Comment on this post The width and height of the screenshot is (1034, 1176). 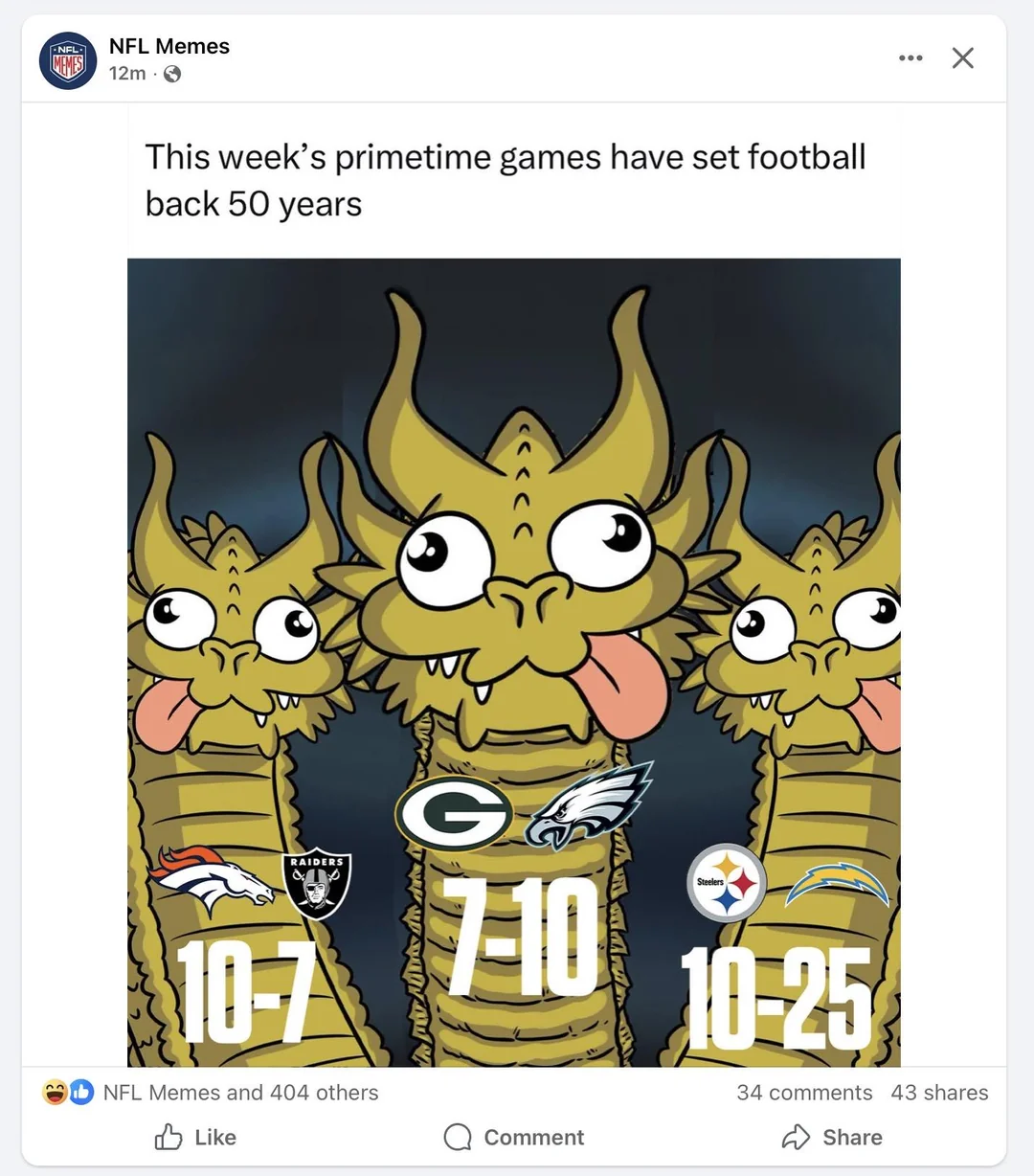(x=514, y=1137)
